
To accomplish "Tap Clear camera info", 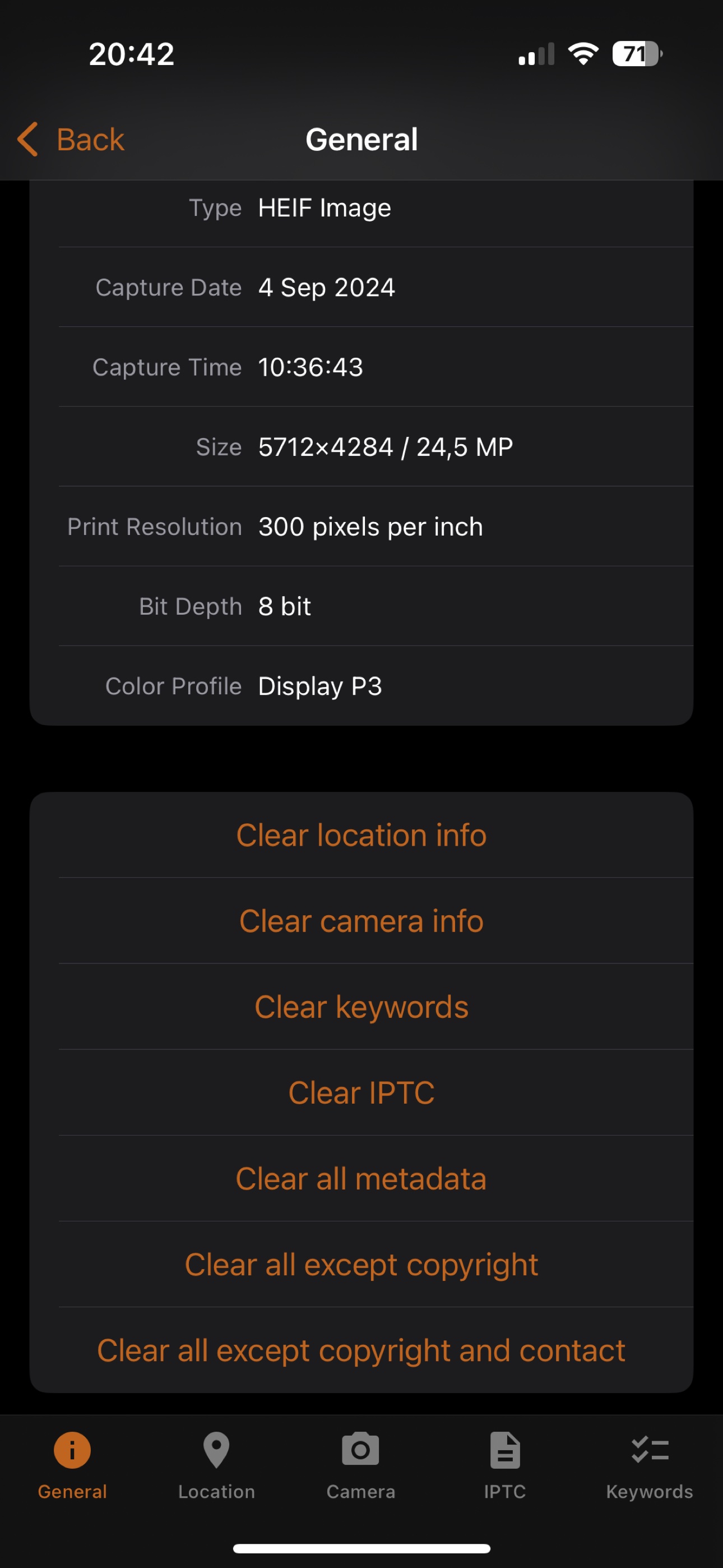I will [361, 921].
